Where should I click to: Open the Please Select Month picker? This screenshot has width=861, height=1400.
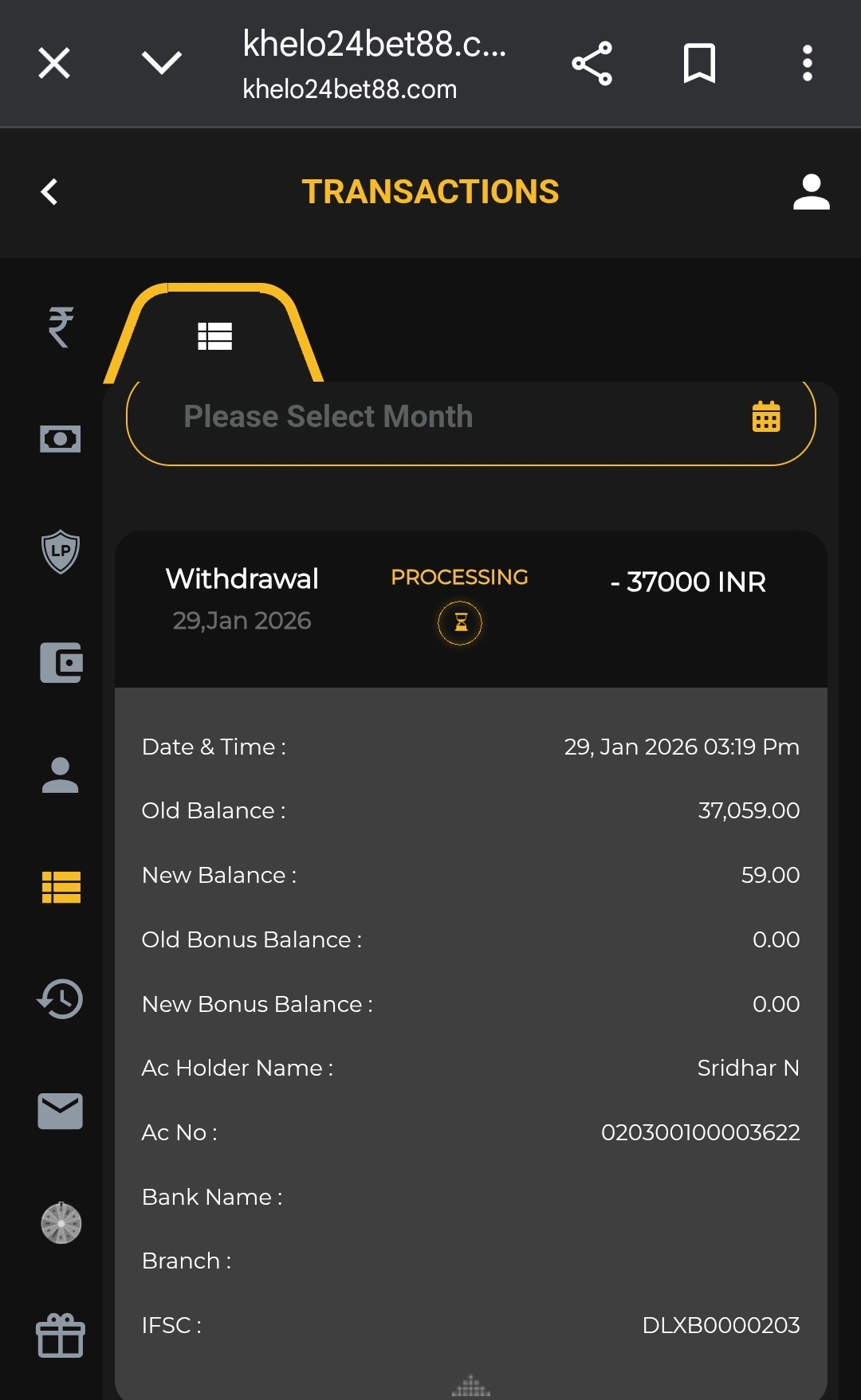click(x=470, y=418)
